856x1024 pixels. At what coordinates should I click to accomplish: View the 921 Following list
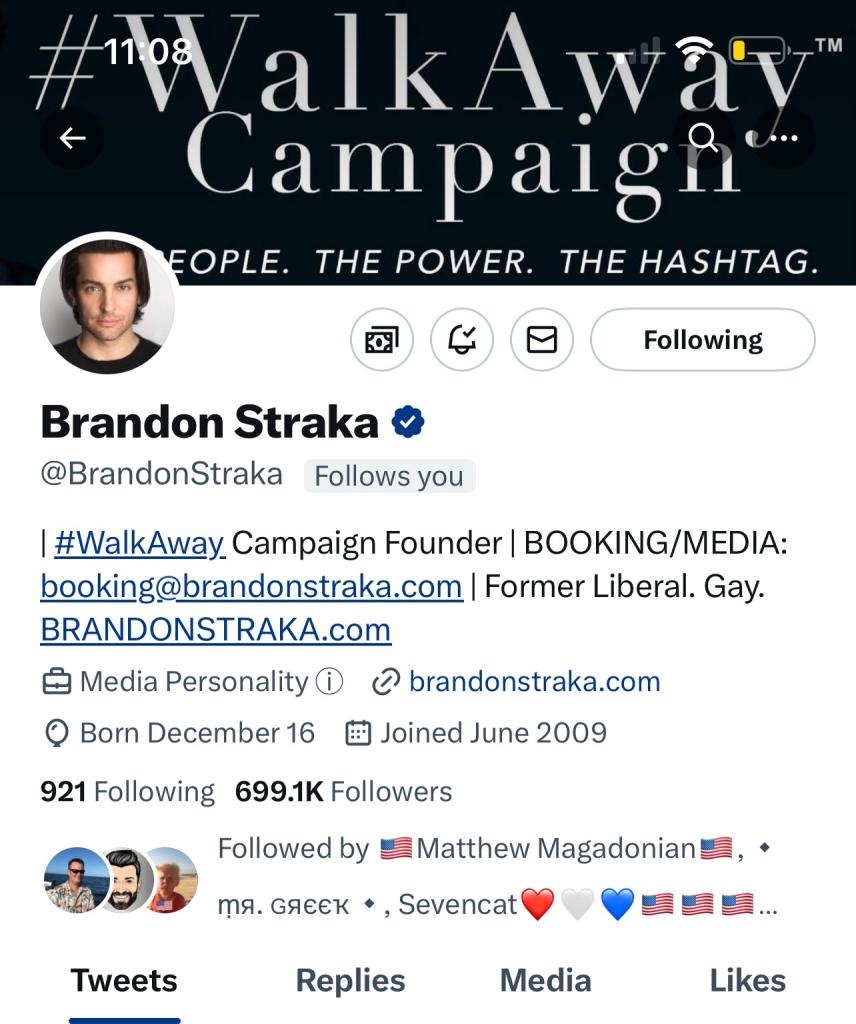[127, 792]
